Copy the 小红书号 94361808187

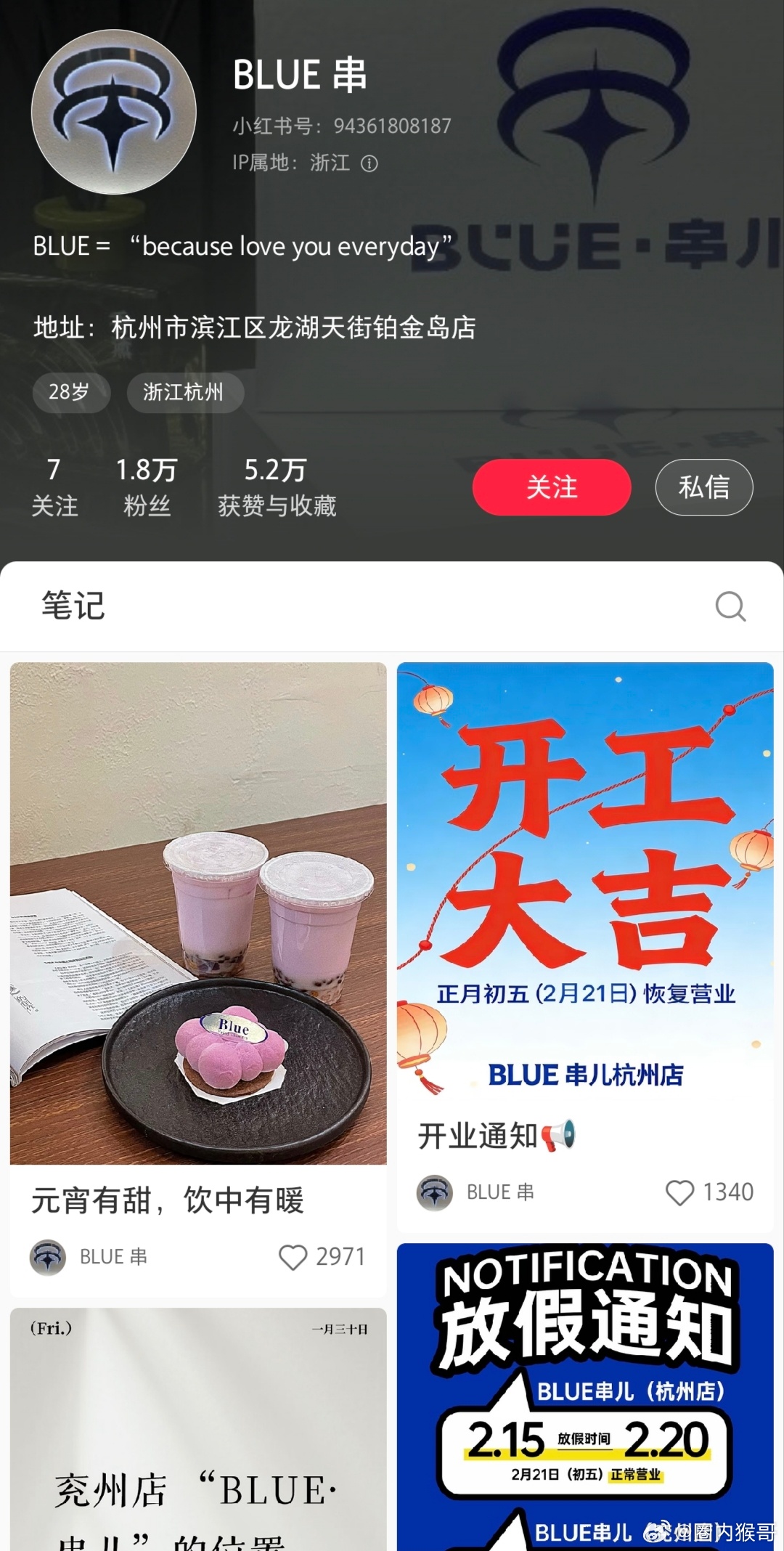pos(341,125)
